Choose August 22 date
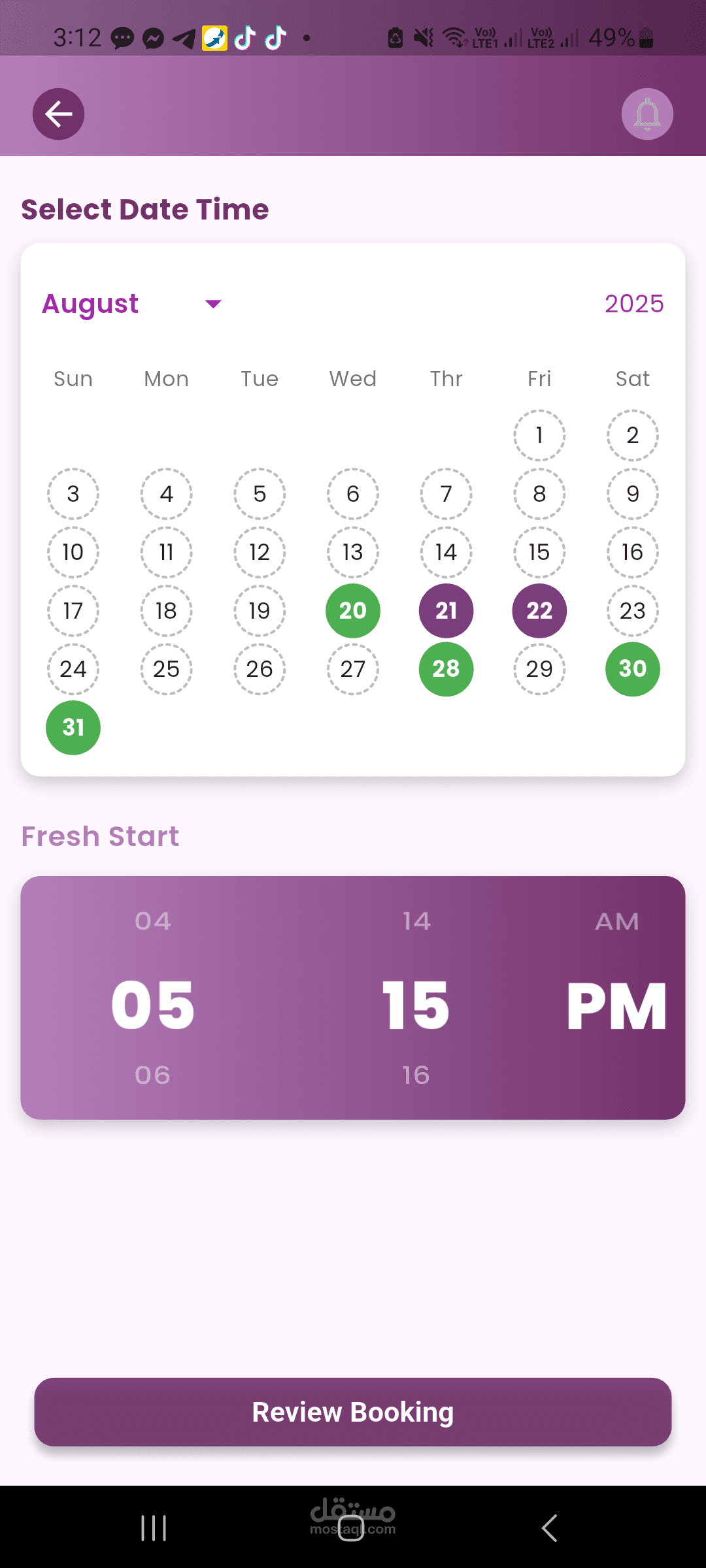Screen dimensions: 706x1568 [x=539, y=611]
